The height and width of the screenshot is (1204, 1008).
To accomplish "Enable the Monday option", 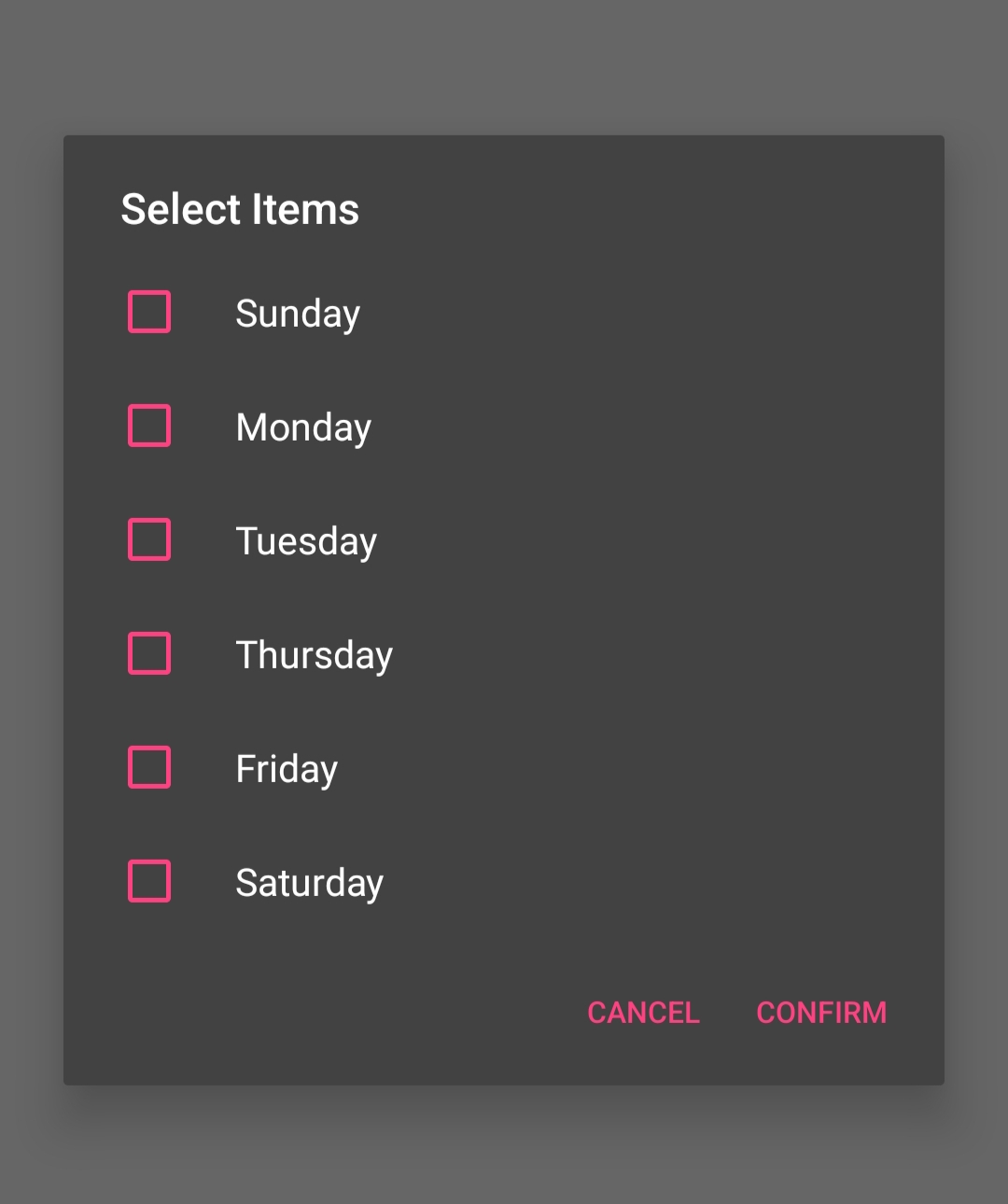I will coord(148,427).
